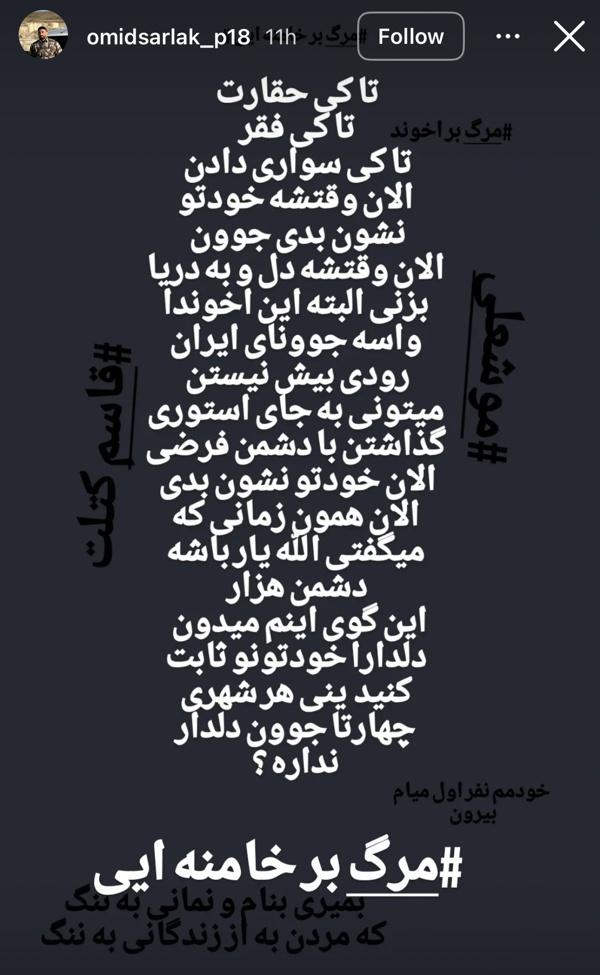Open the story author's profile picture
This screenshot has width=600, height=975.
pos(43,36)
